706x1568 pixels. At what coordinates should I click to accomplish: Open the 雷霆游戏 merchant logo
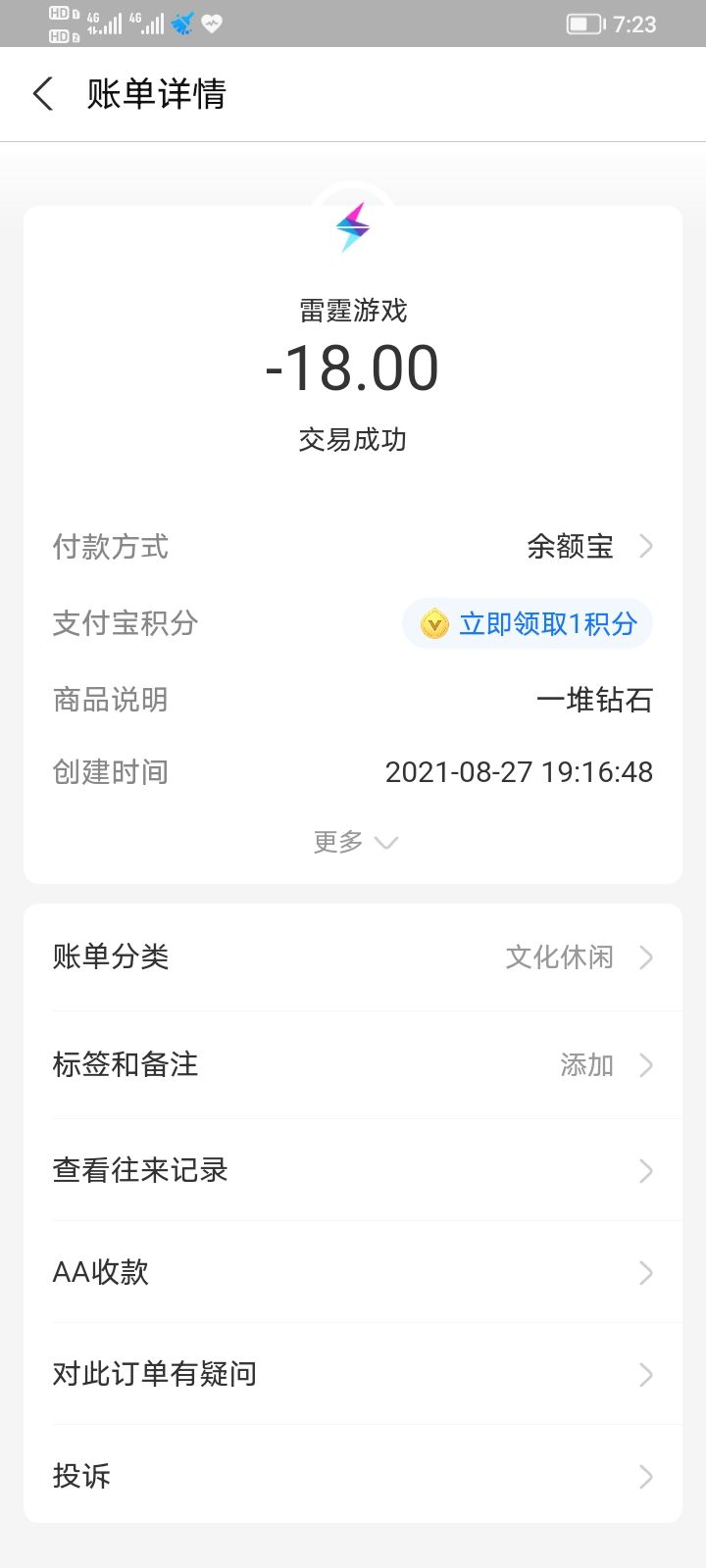(x=353, y=226)
